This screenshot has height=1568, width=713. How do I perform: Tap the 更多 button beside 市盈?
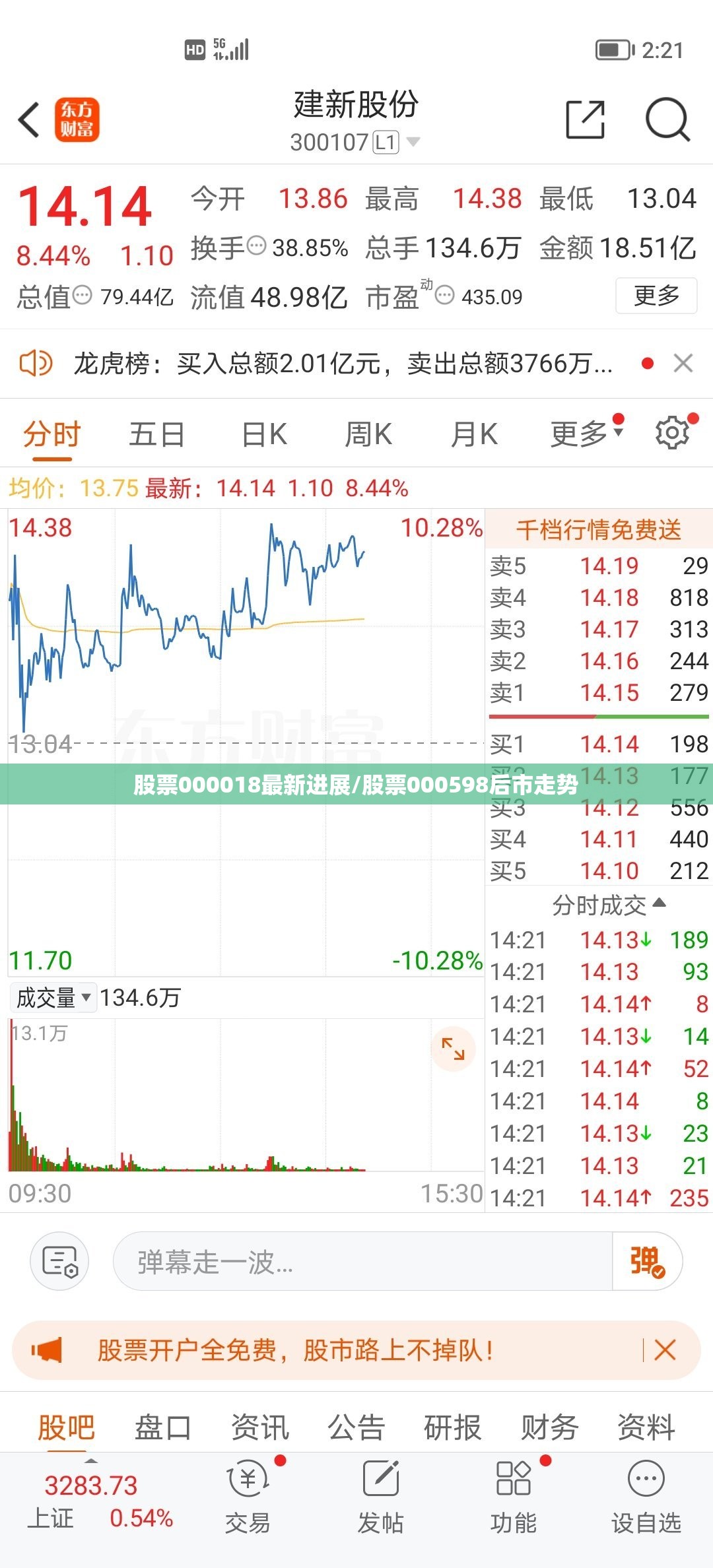(656, 296)
